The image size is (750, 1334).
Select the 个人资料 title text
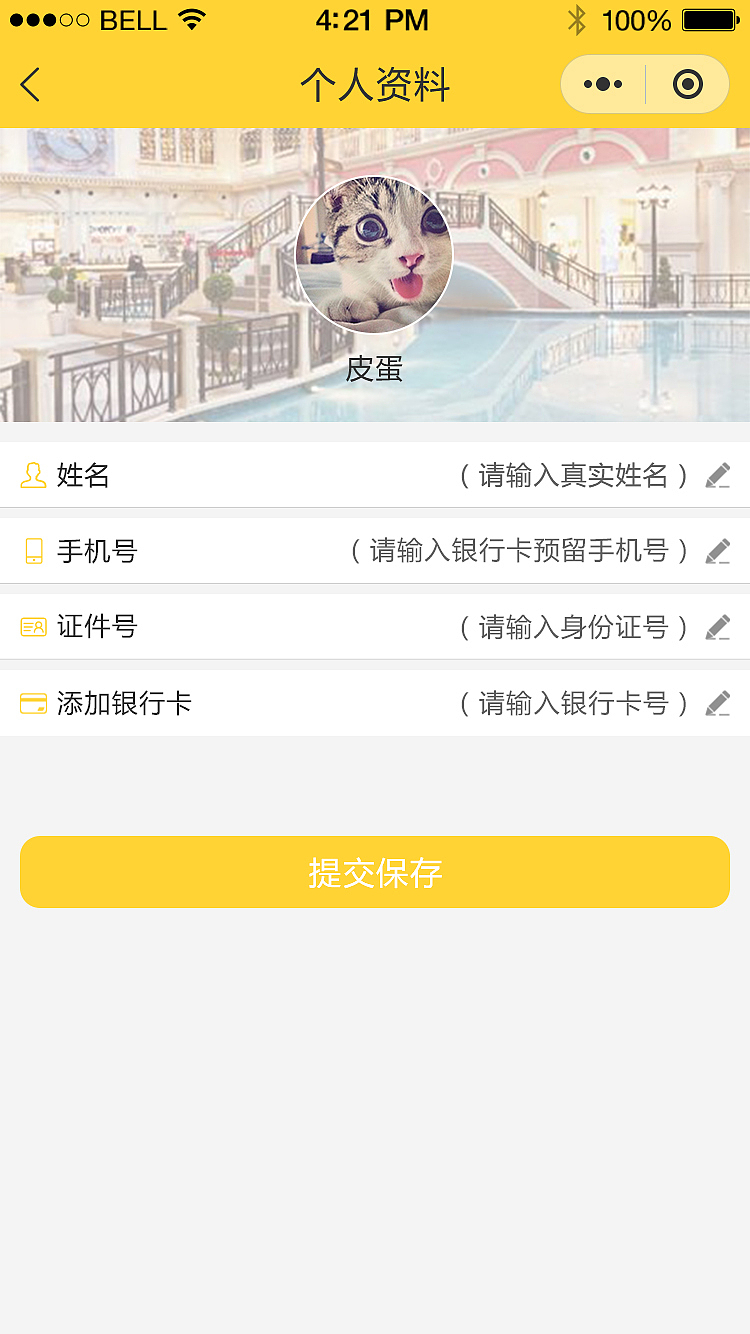[x=375, y=84]
